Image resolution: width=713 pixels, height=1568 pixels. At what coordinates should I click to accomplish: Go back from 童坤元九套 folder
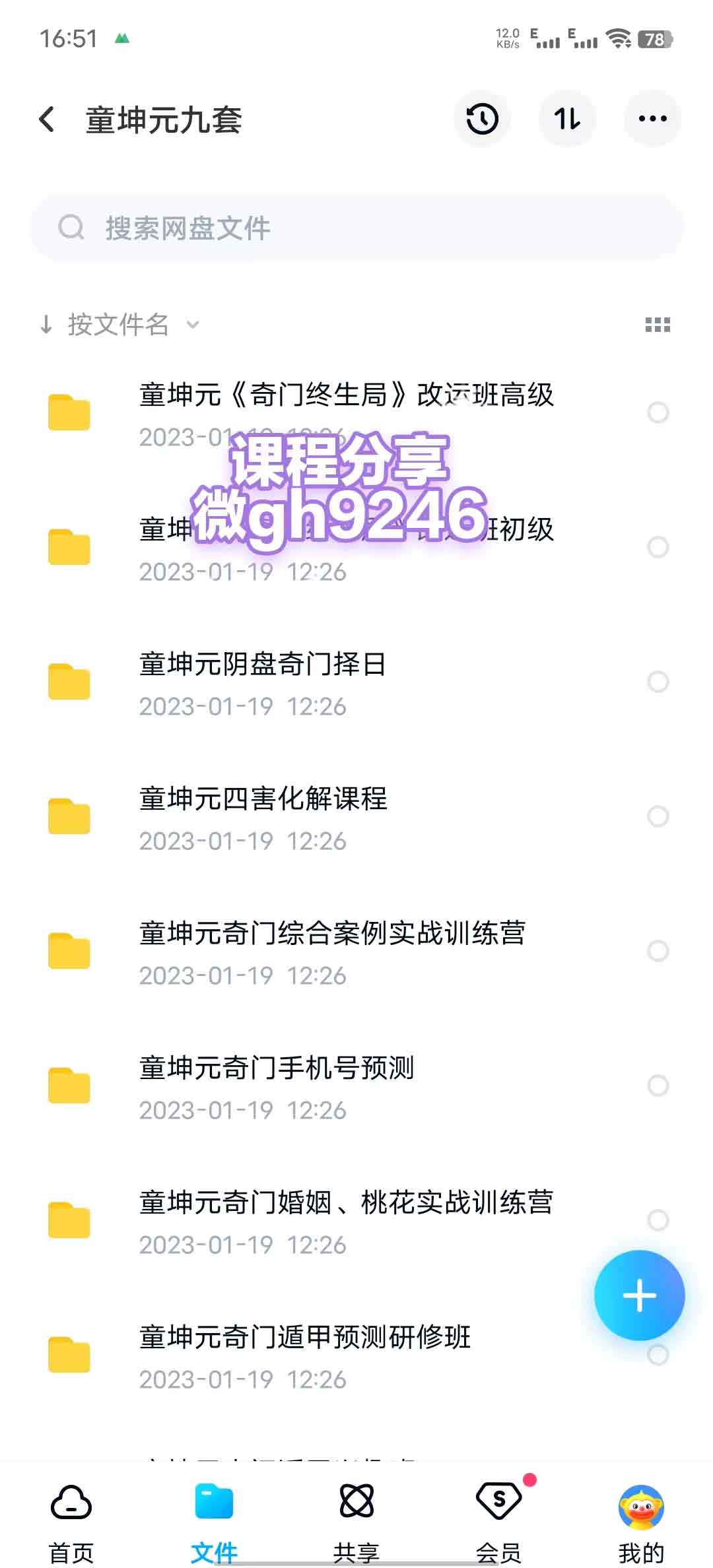coord(48,119)
